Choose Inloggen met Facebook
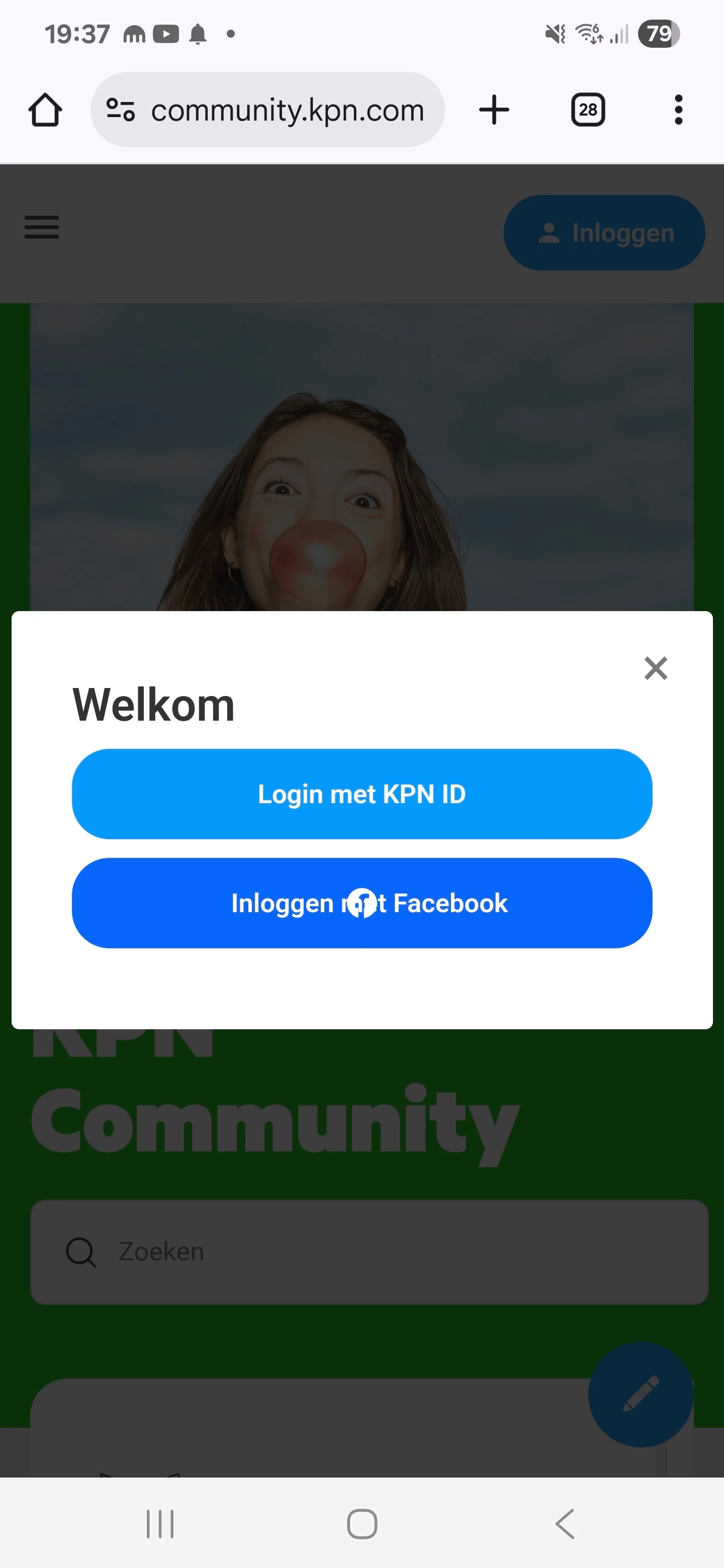This screenshot has width=724, height=1568. coord(361,903)
